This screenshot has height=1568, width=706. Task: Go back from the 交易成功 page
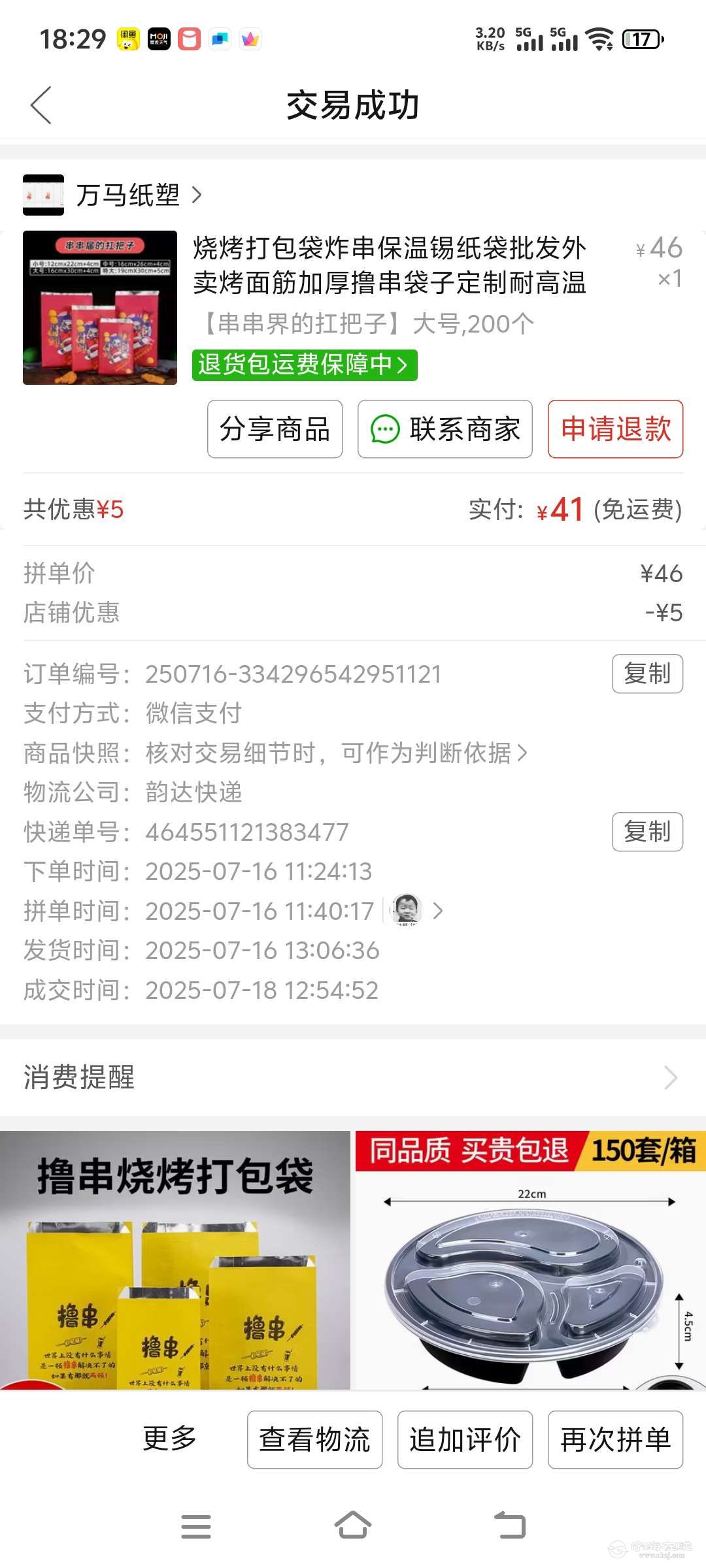(41, 105)
